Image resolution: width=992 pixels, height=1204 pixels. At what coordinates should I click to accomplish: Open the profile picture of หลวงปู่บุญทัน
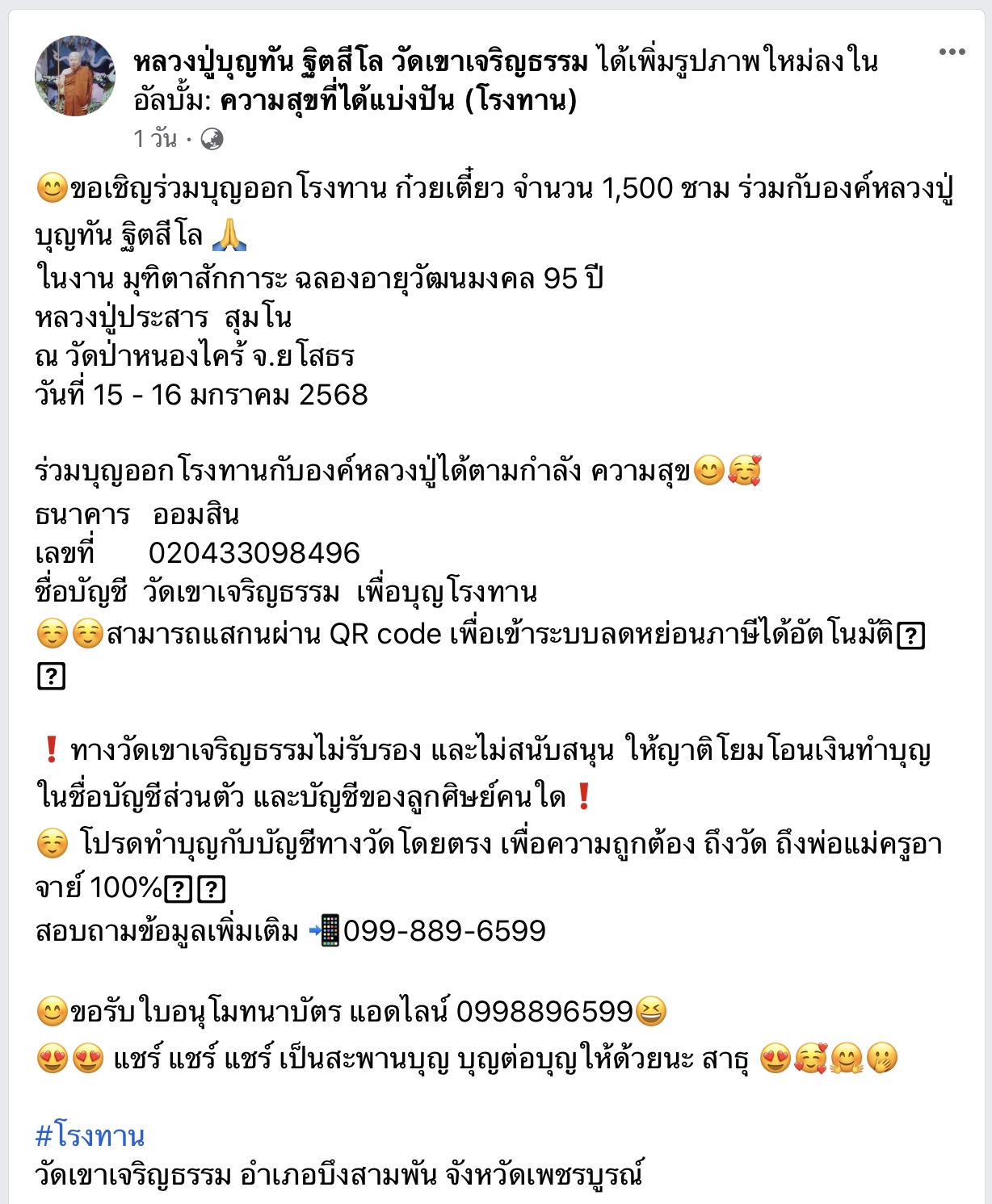(x=75, y=76)
